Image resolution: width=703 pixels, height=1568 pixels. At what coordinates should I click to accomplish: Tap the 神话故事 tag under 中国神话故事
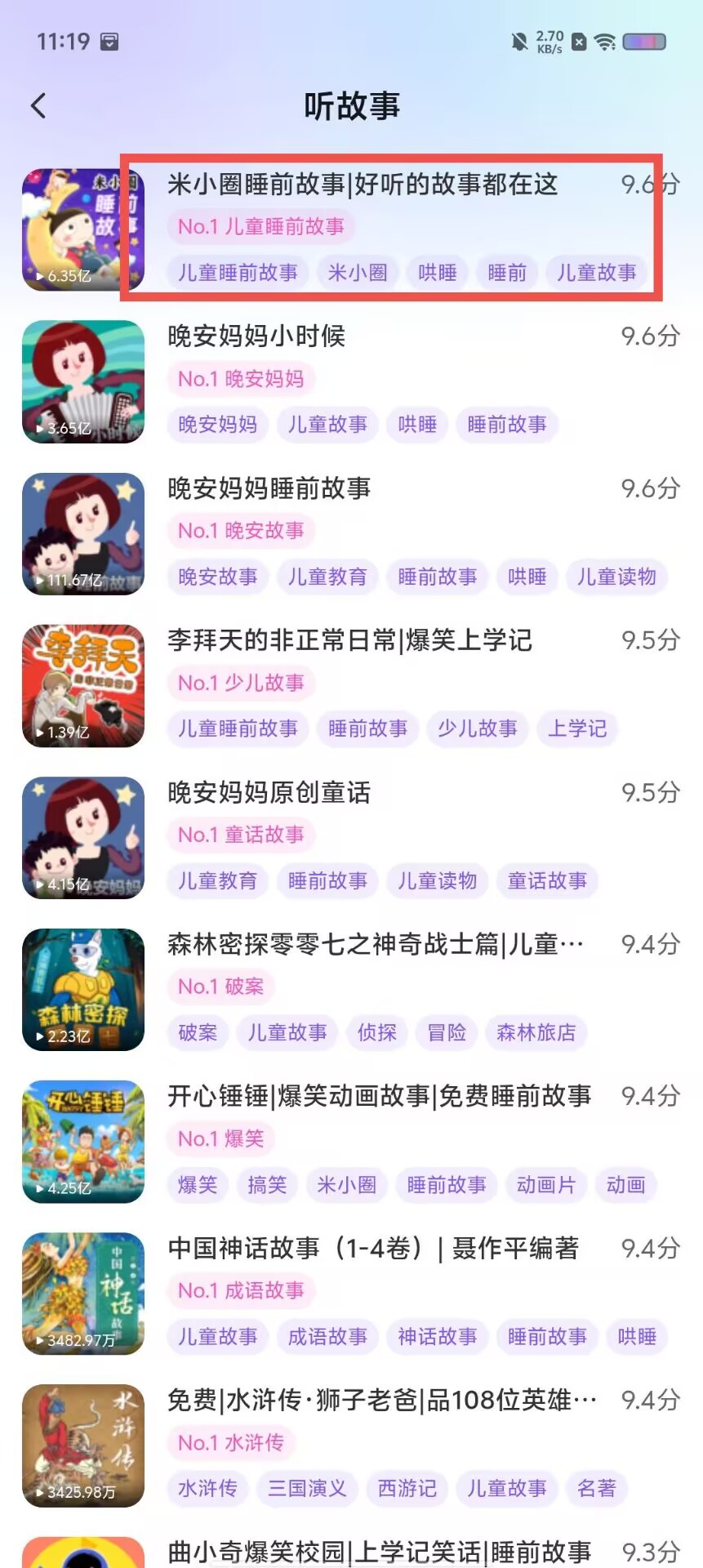(x=438, y=1336)
